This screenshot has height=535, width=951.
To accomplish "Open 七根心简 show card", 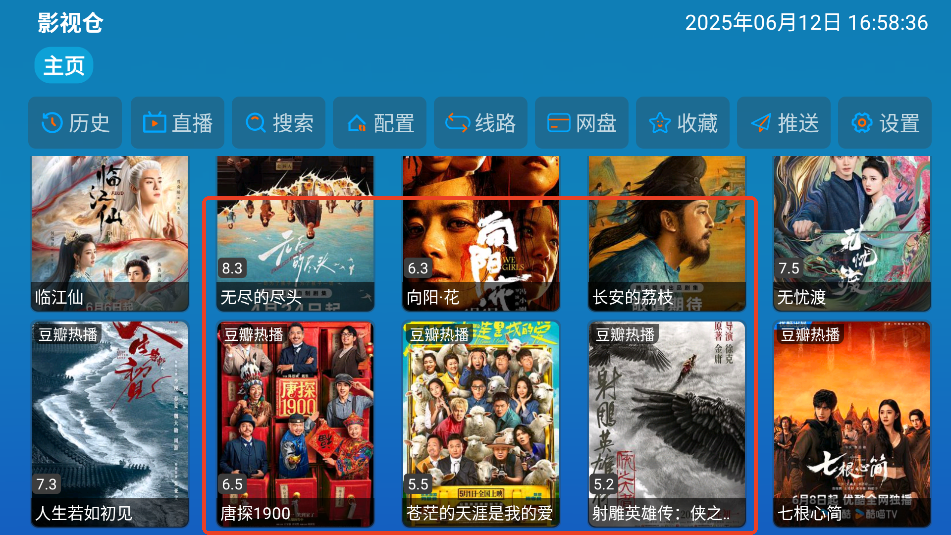I will coord(851,424).
